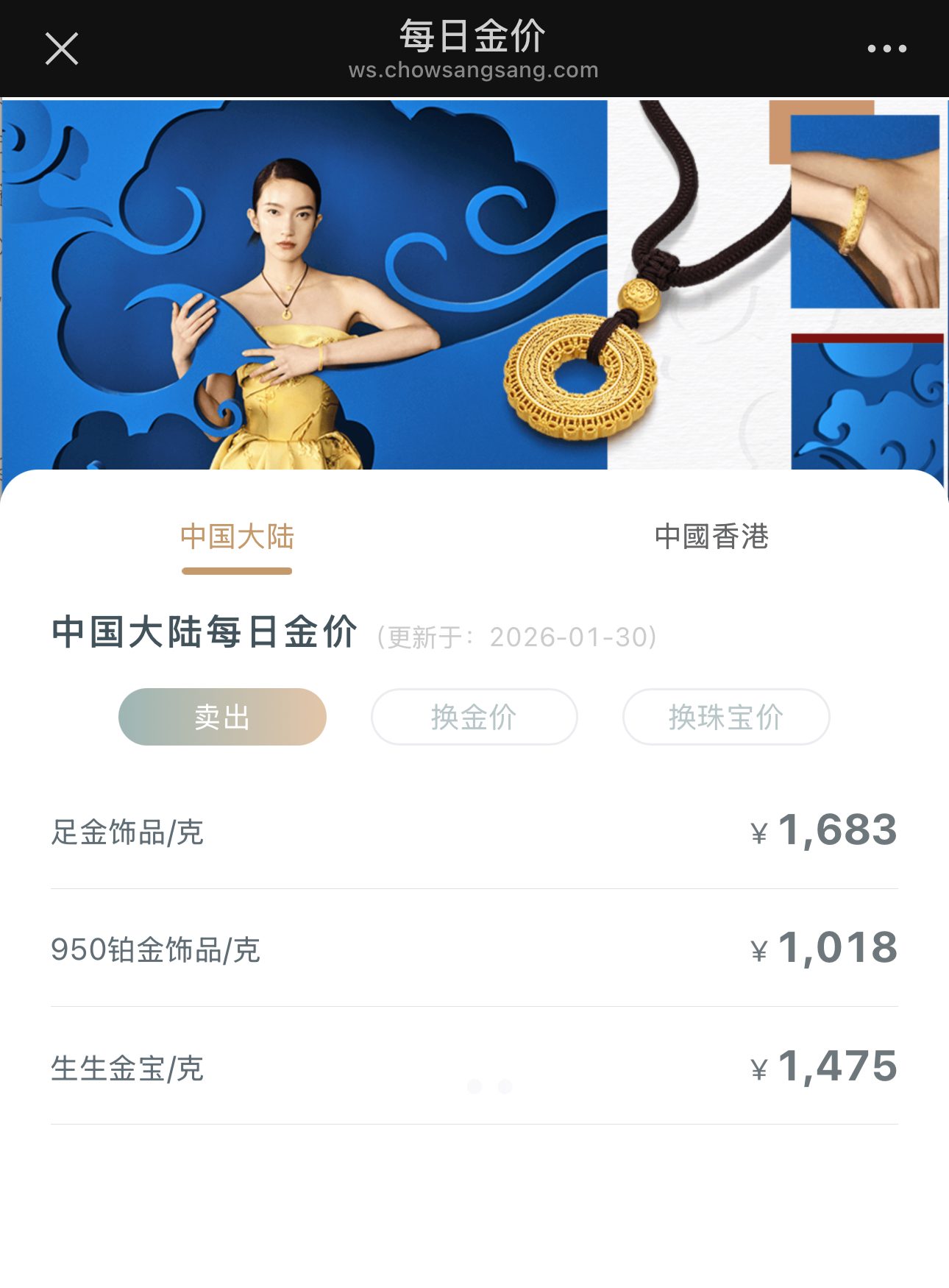Viewport: 949px width, 1288px height.
Task: Show 换金价 exchange prices
Action: 474,717
